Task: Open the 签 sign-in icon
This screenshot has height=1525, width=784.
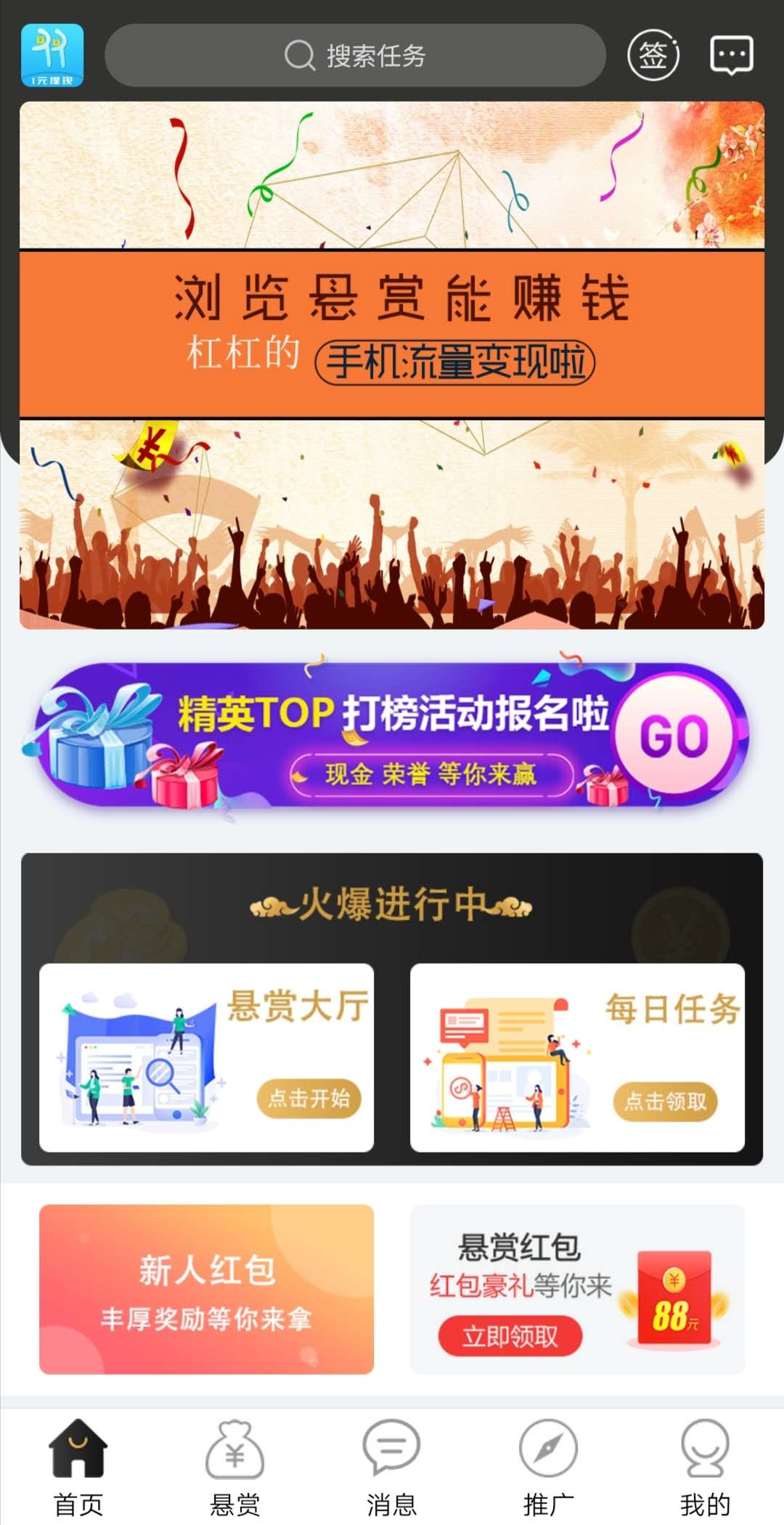Action: [653, 55]
